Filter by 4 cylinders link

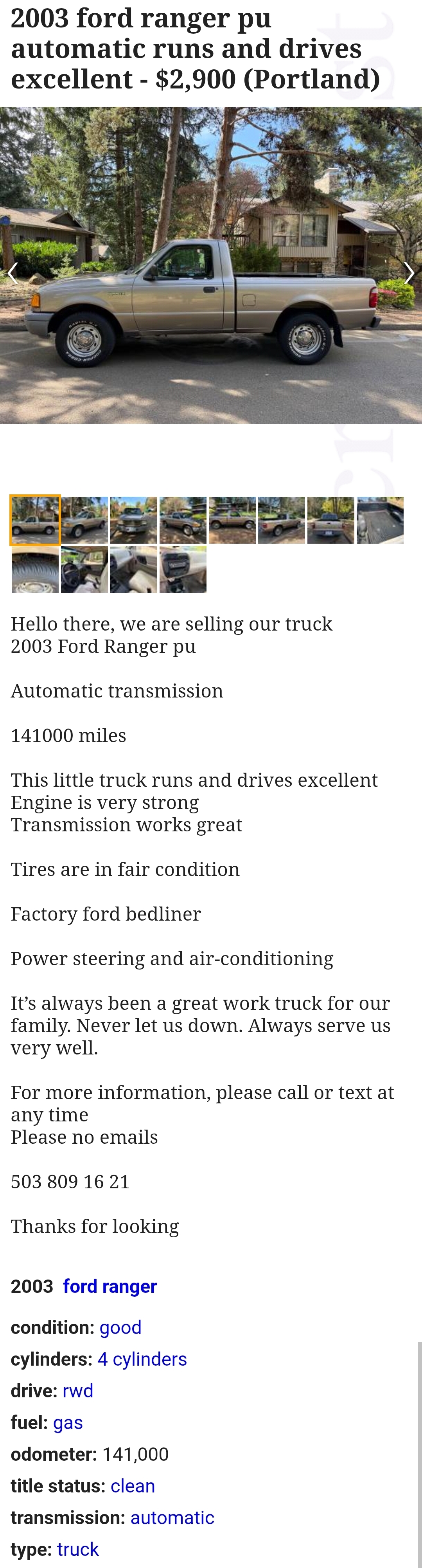(142, 1359)
